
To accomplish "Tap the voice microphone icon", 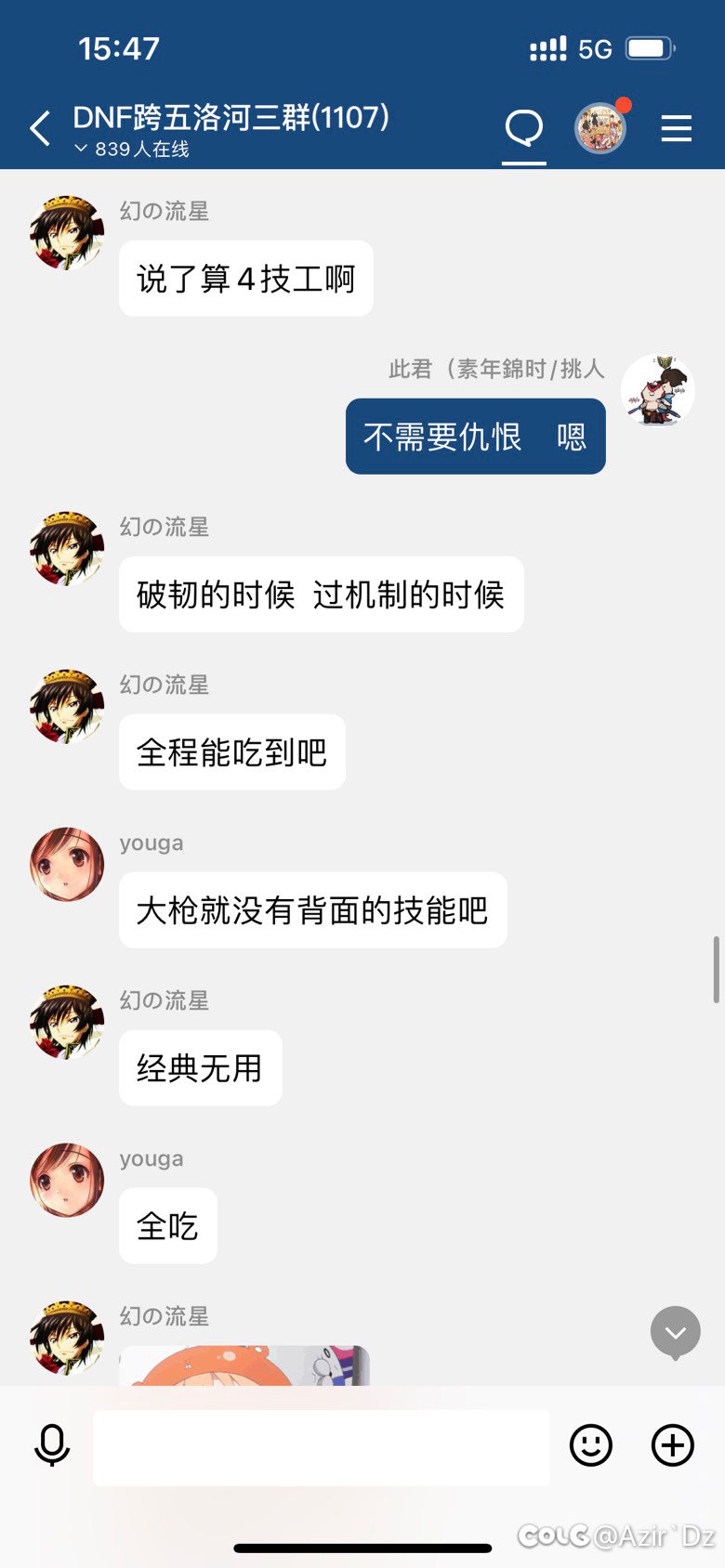I will pos(52,1445).
